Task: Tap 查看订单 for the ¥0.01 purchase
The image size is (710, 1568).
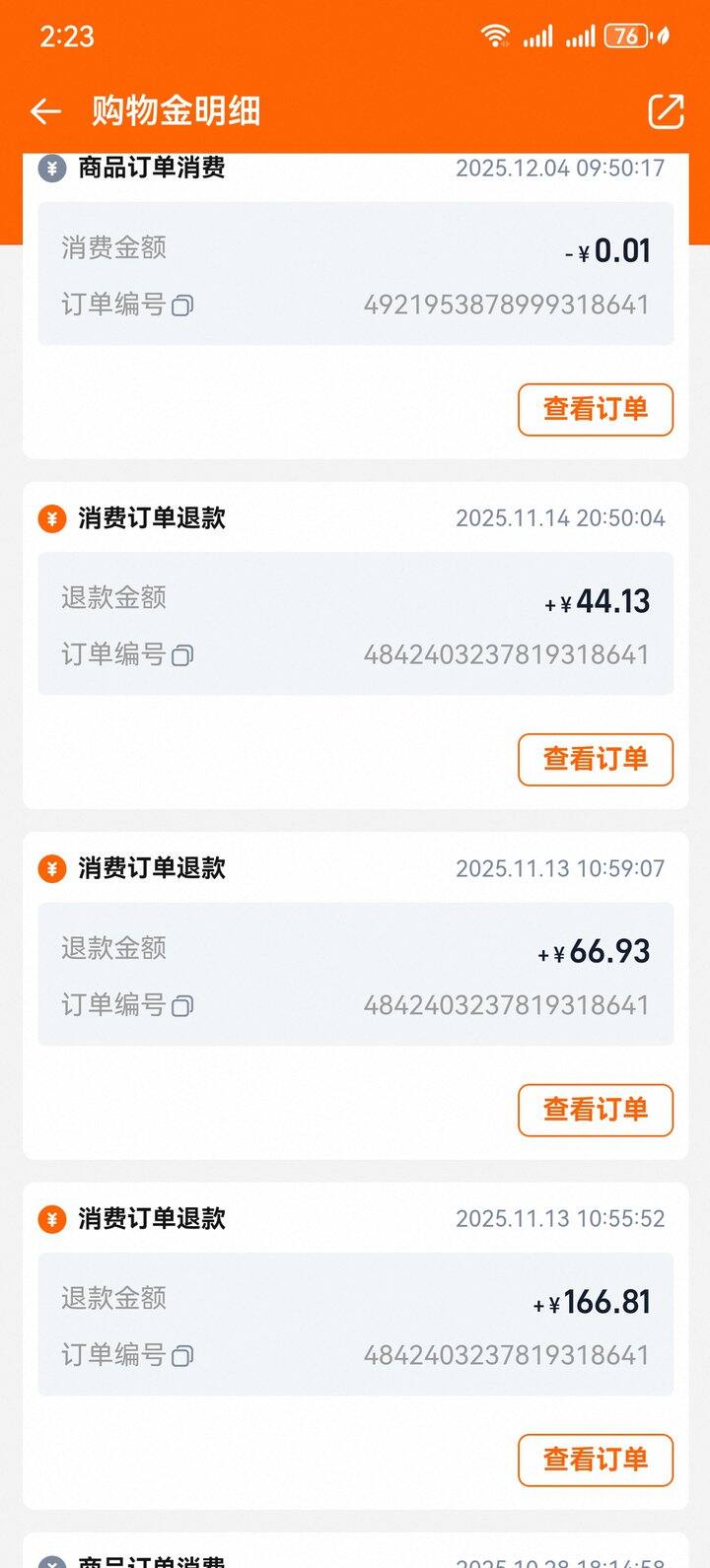Action: click(595, 409)
